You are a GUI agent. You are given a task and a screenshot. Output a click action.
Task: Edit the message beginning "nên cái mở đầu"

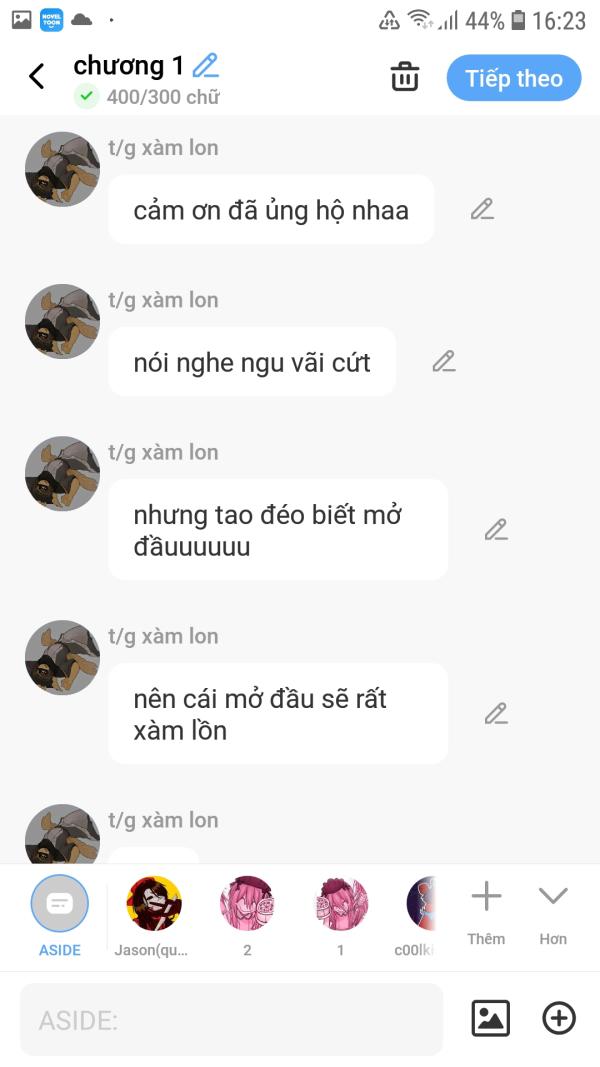496,714
